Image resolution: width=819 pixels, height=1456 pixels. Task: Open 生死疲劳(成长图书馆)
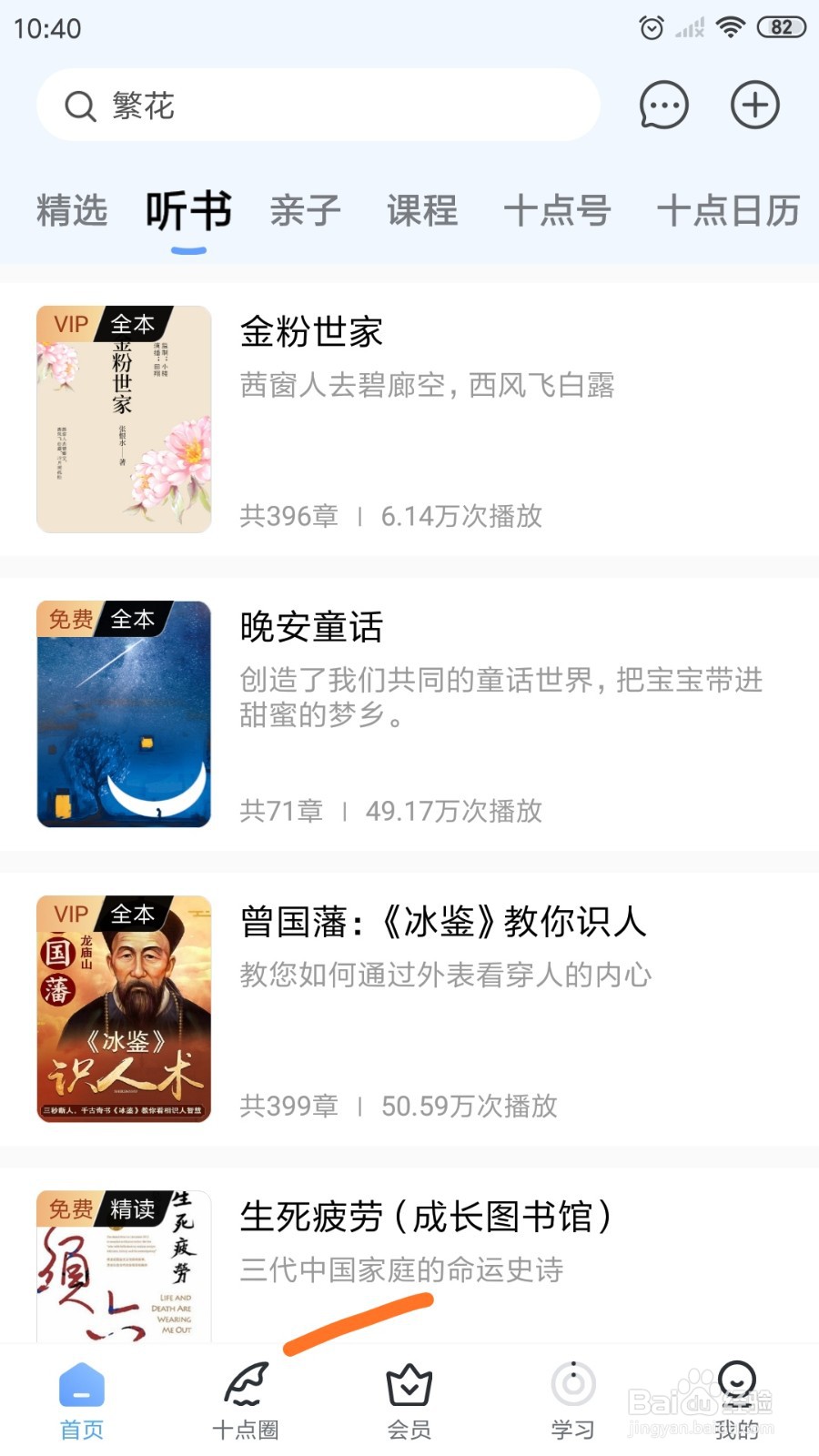click(409, 1256)
